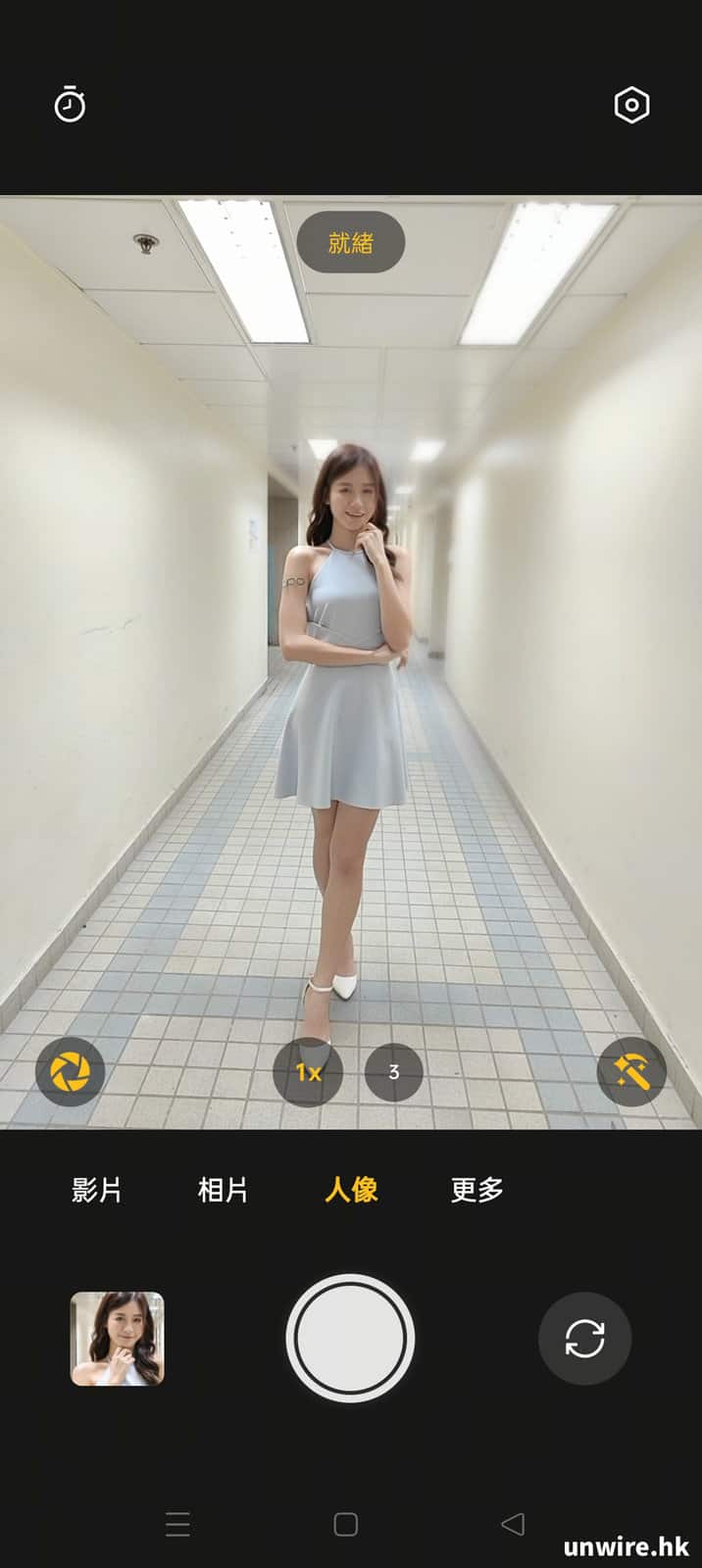Switch to 相片 photo mode
This screenshot has width=702, height=1568.
223,1190
